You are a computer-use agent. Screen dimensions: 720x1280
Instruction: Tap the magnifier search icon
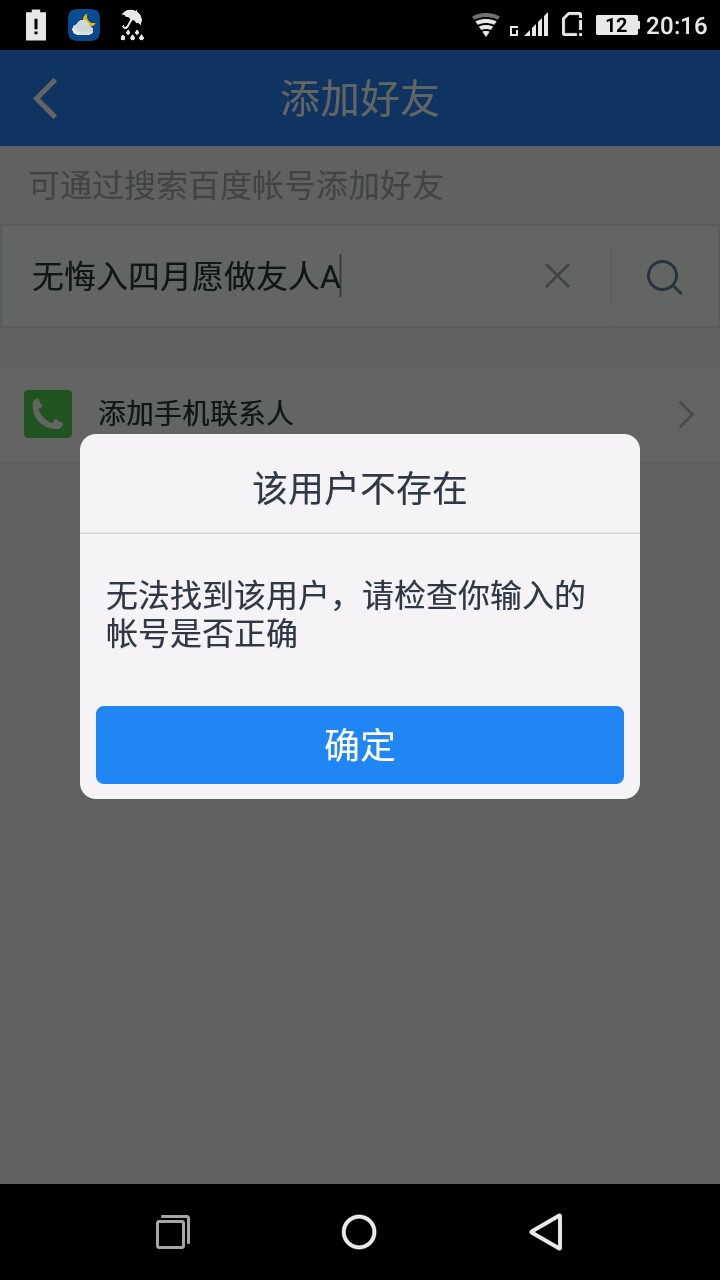click(x=664, y=277)
